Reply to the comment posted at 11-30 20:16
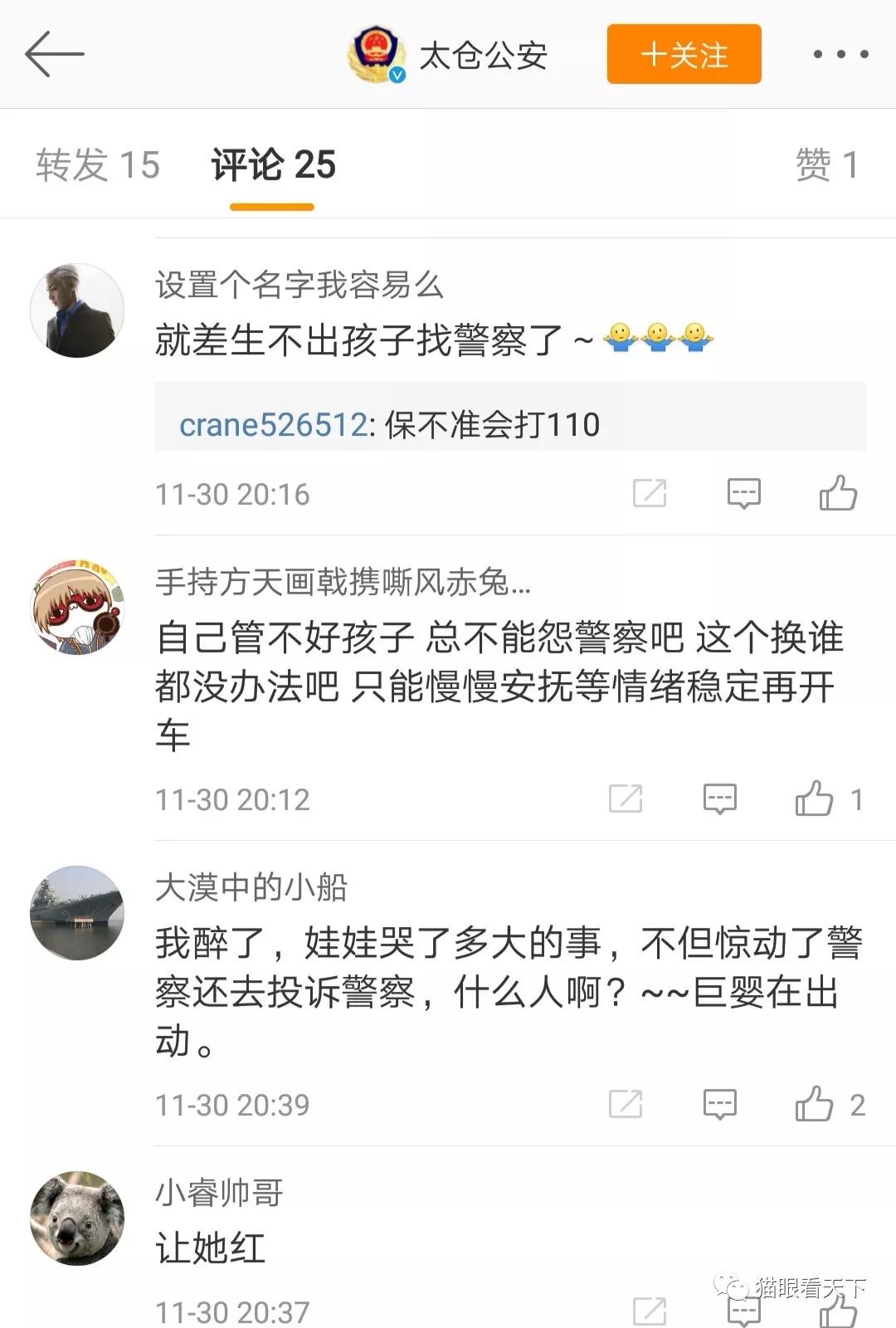This screenshot has width=896, height=1328. pos(743,494)
